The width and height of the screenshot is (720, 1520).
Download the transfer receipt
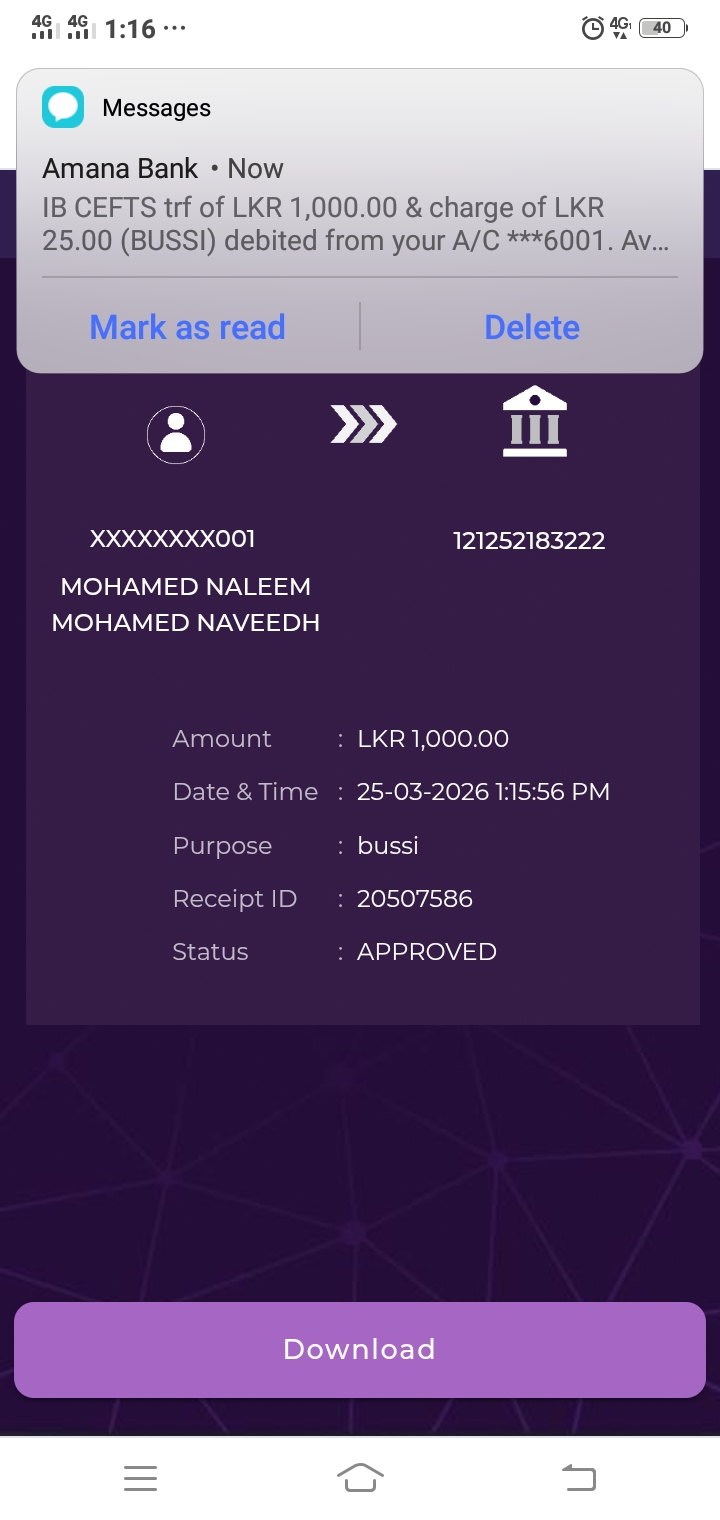click(360, 1349)
